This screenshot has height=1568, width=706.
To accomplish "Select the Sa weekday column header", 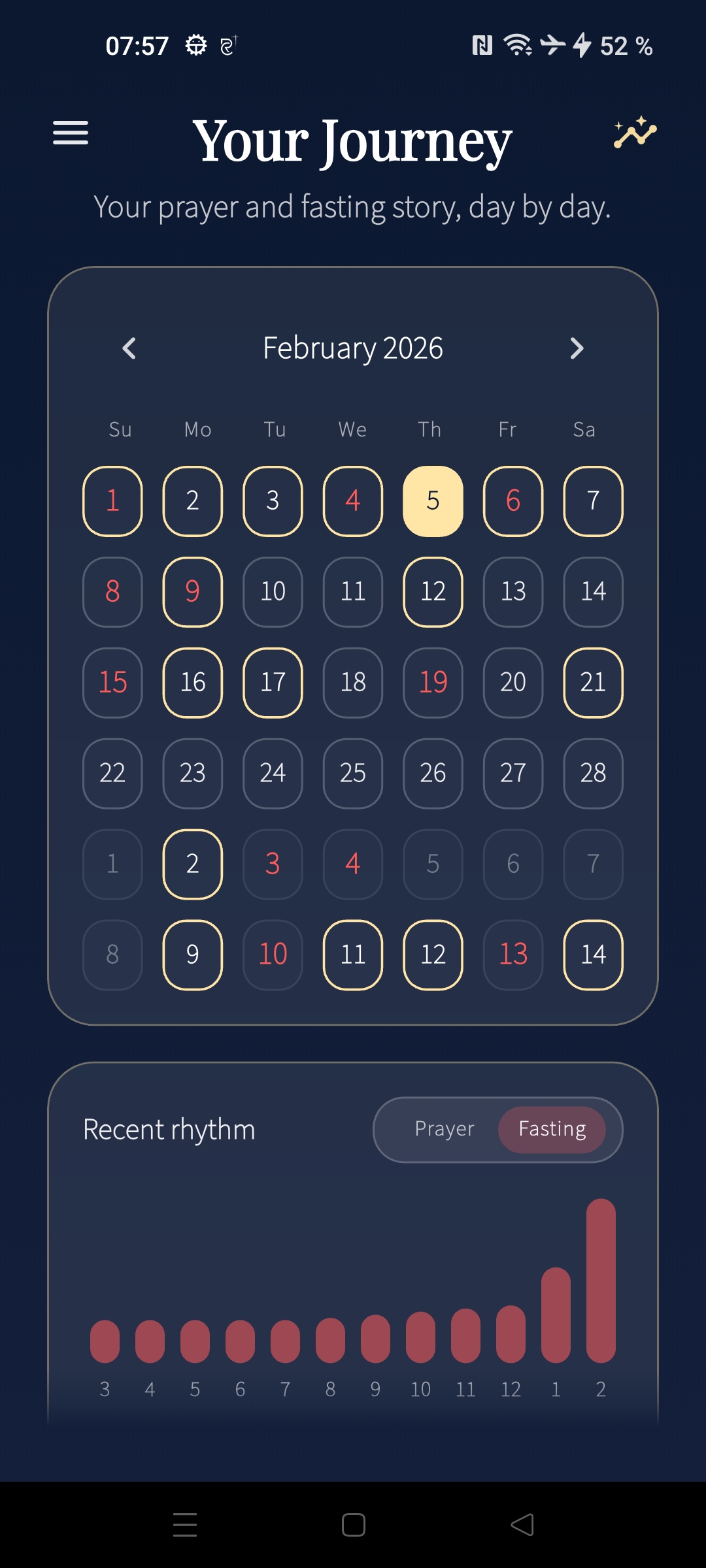I will pos(584,429).
